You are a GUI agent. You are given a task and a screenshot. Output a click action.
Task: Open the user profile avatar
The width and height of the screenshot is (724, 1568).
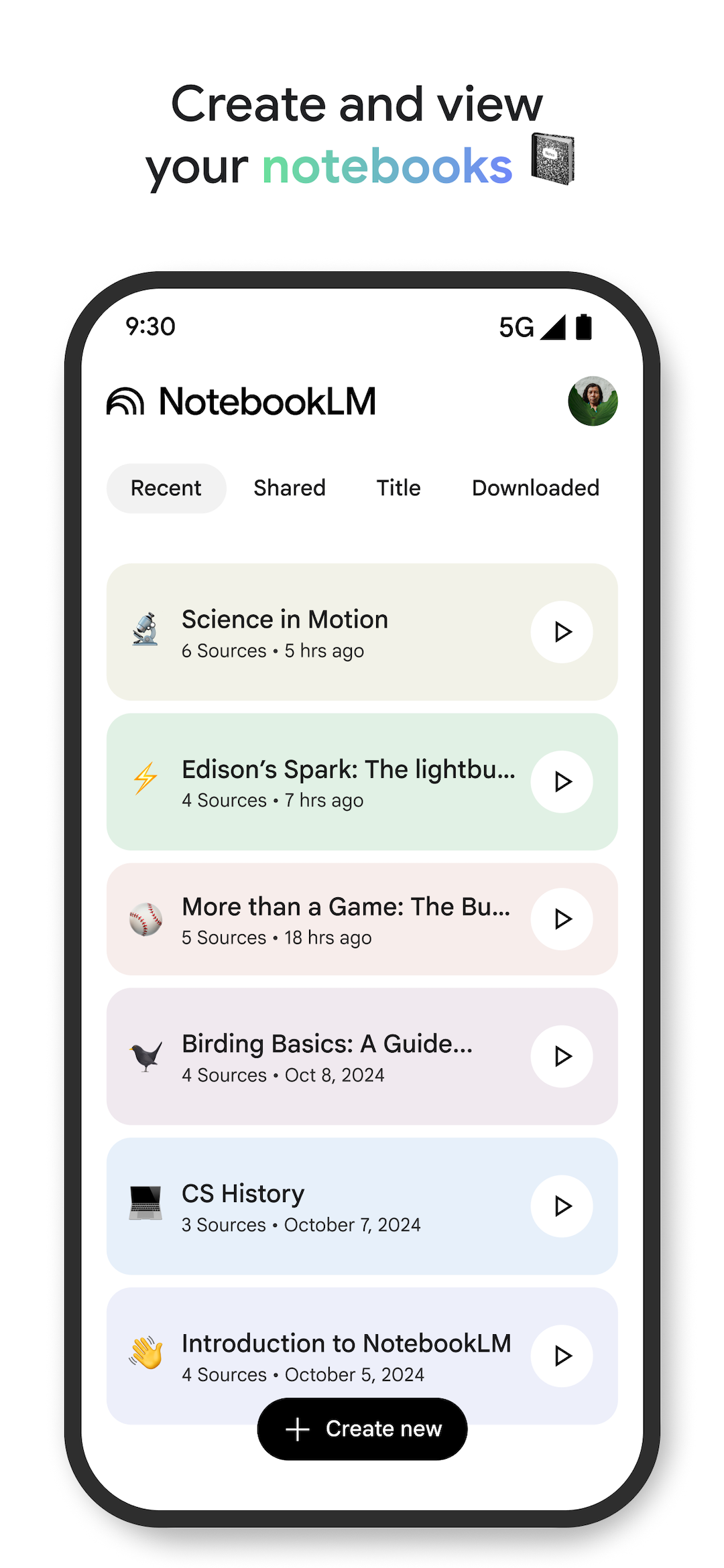click(593, 401)
